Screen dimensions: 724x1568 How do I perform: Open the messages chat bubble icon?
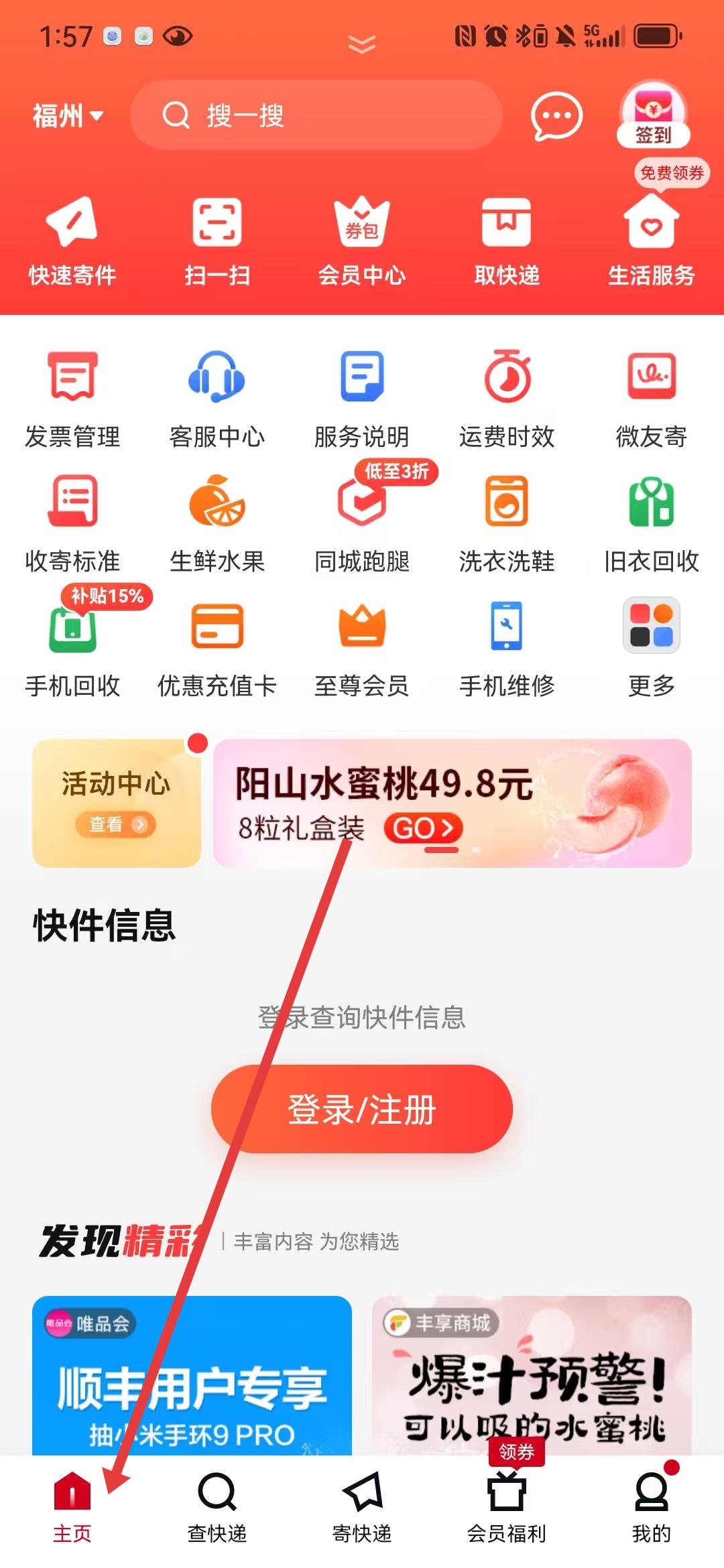(x=556, y=116)
